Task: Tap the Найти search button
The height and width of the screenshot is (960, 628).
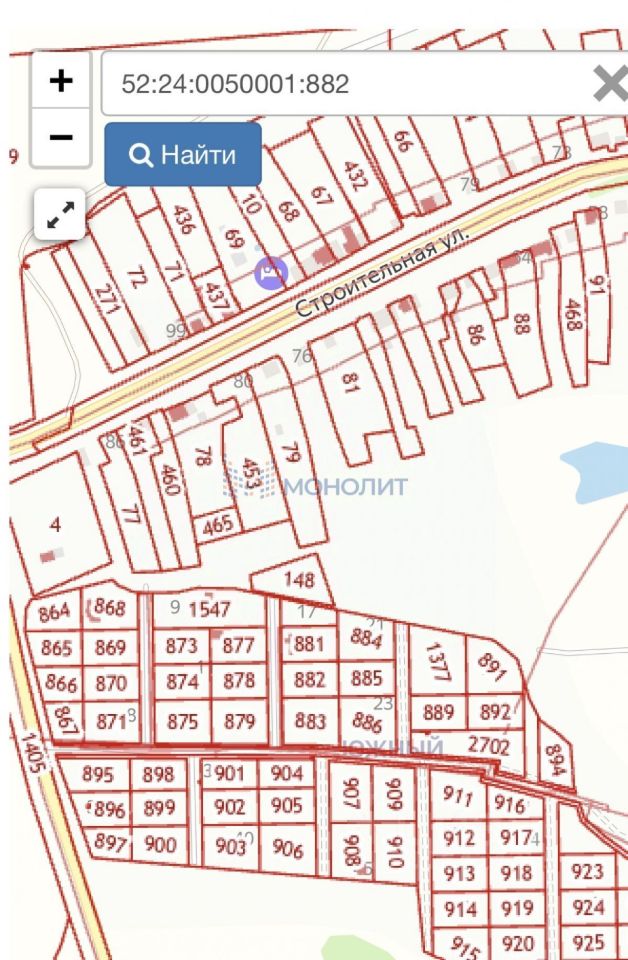Action: 183,155
